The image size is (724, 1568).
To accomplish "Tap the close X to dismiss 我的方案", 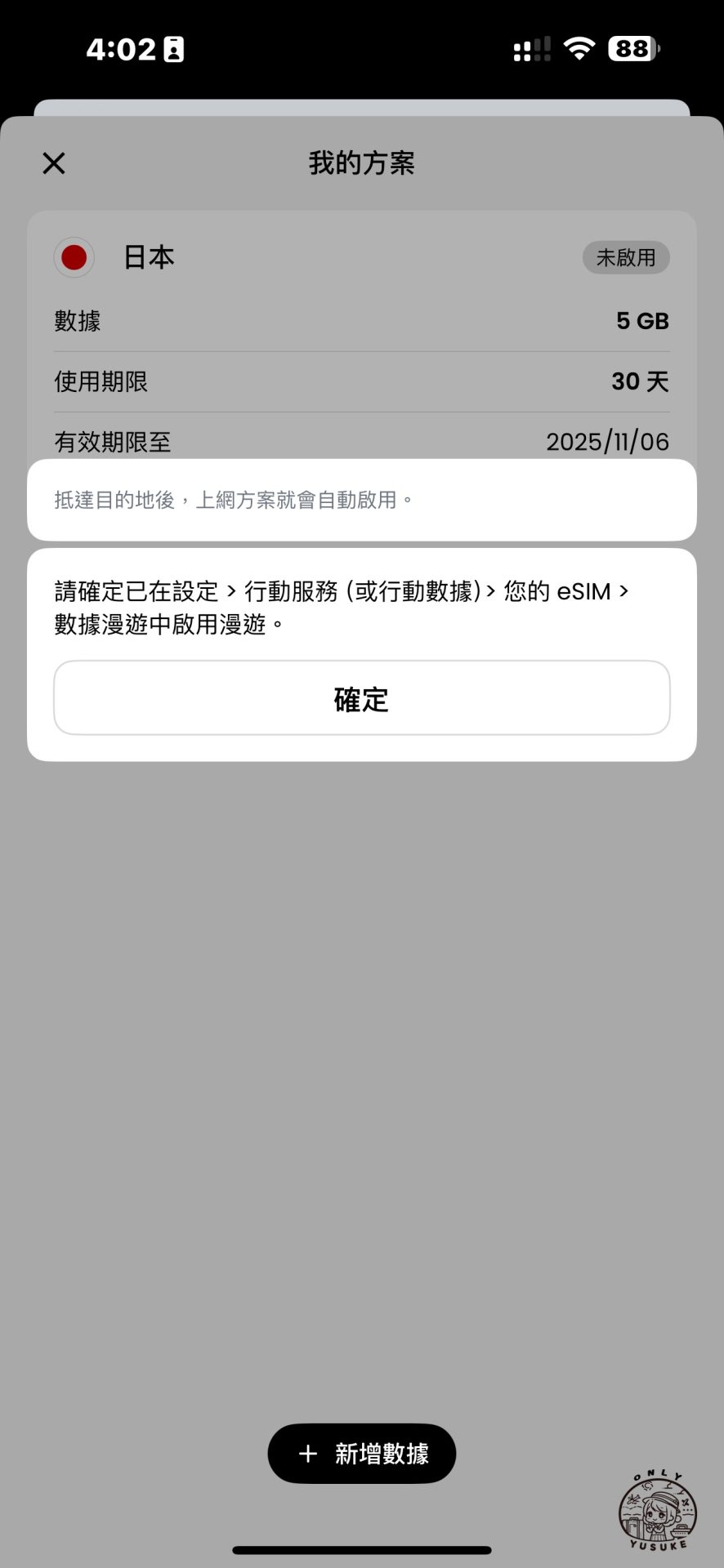I will pos(53,163).
